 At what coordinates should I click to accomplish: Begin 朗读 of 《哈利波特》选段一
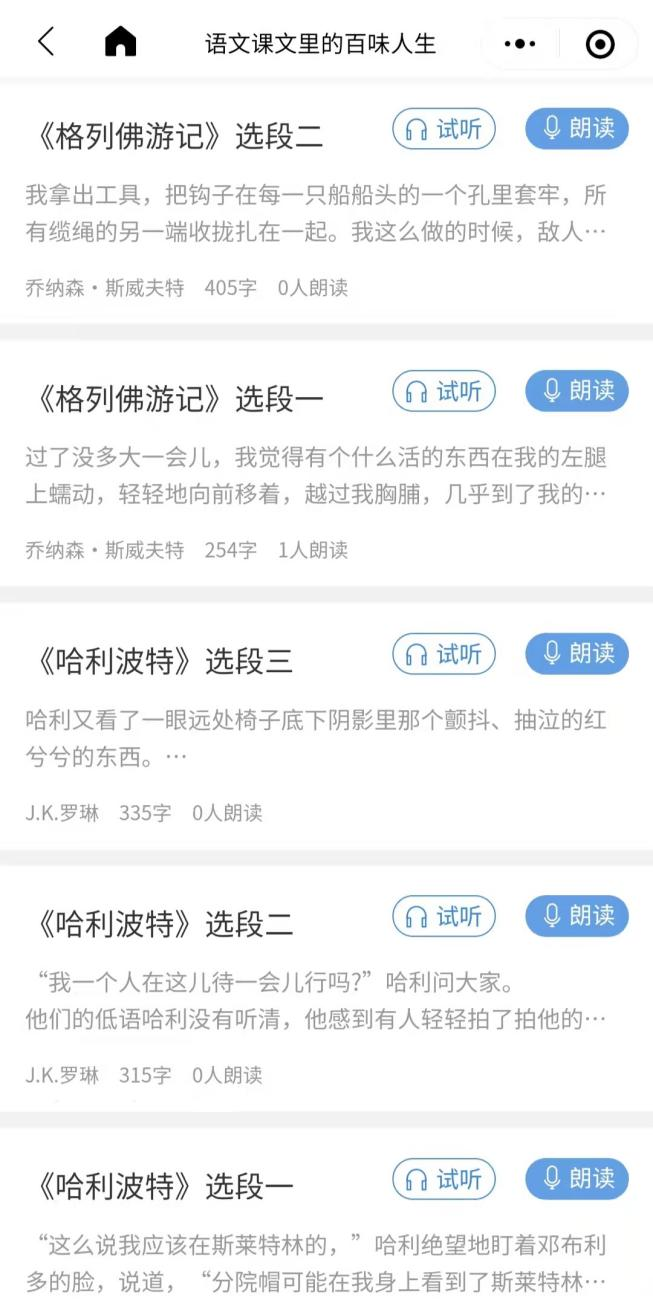tap(577, 1179)
